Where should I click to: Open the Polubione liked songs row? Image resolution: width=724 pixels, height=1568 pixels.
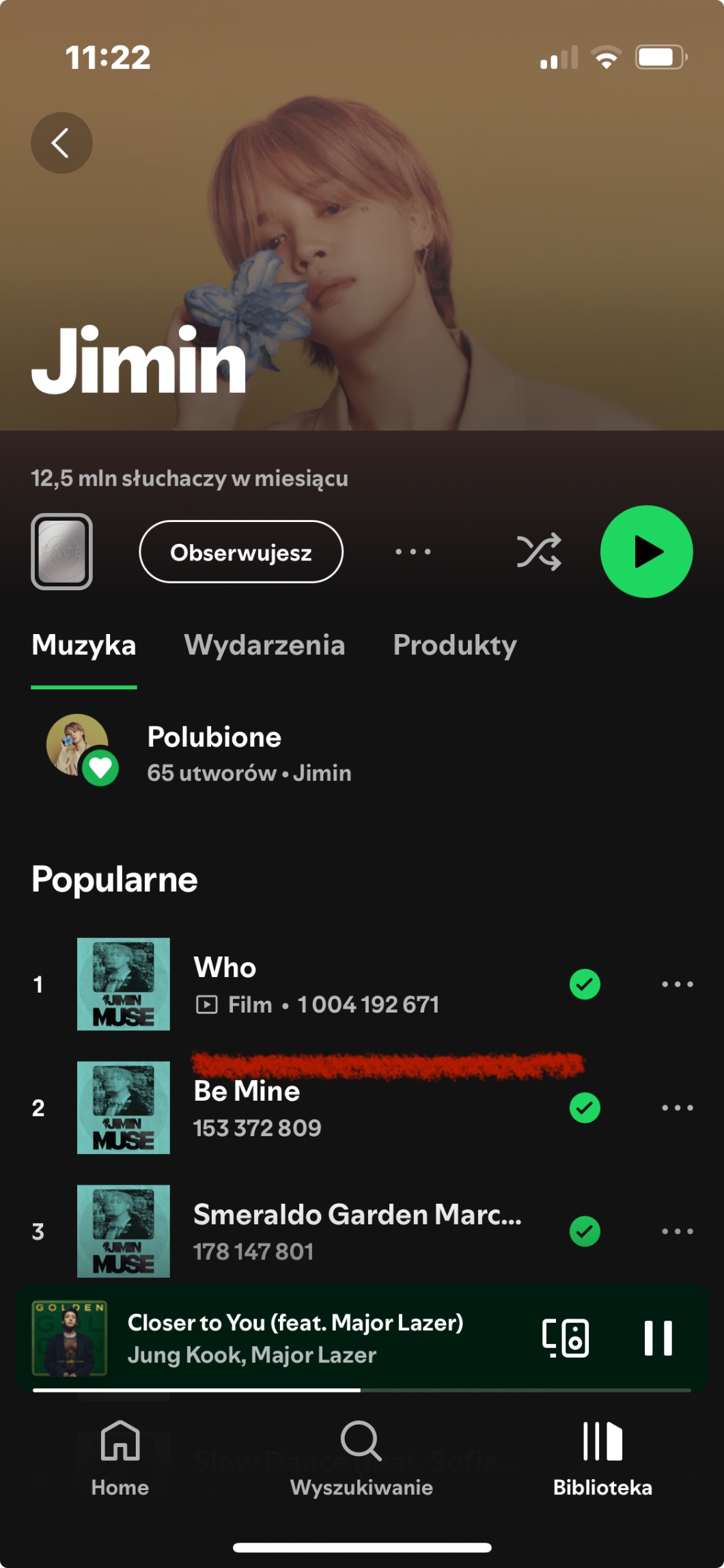tap(249, 754)
